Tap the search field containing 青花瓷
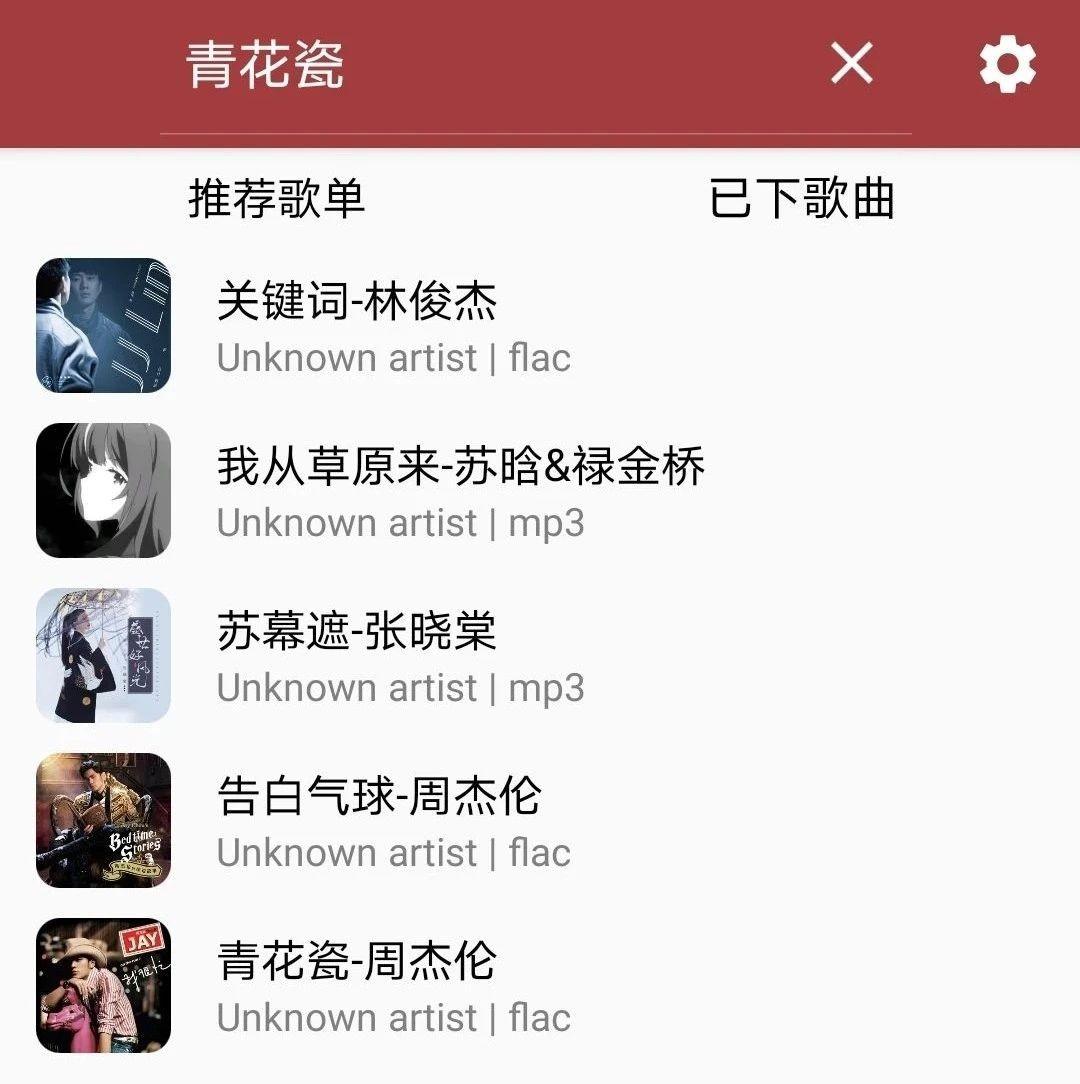1080x1084 pixels. click(x=480, y=66)
